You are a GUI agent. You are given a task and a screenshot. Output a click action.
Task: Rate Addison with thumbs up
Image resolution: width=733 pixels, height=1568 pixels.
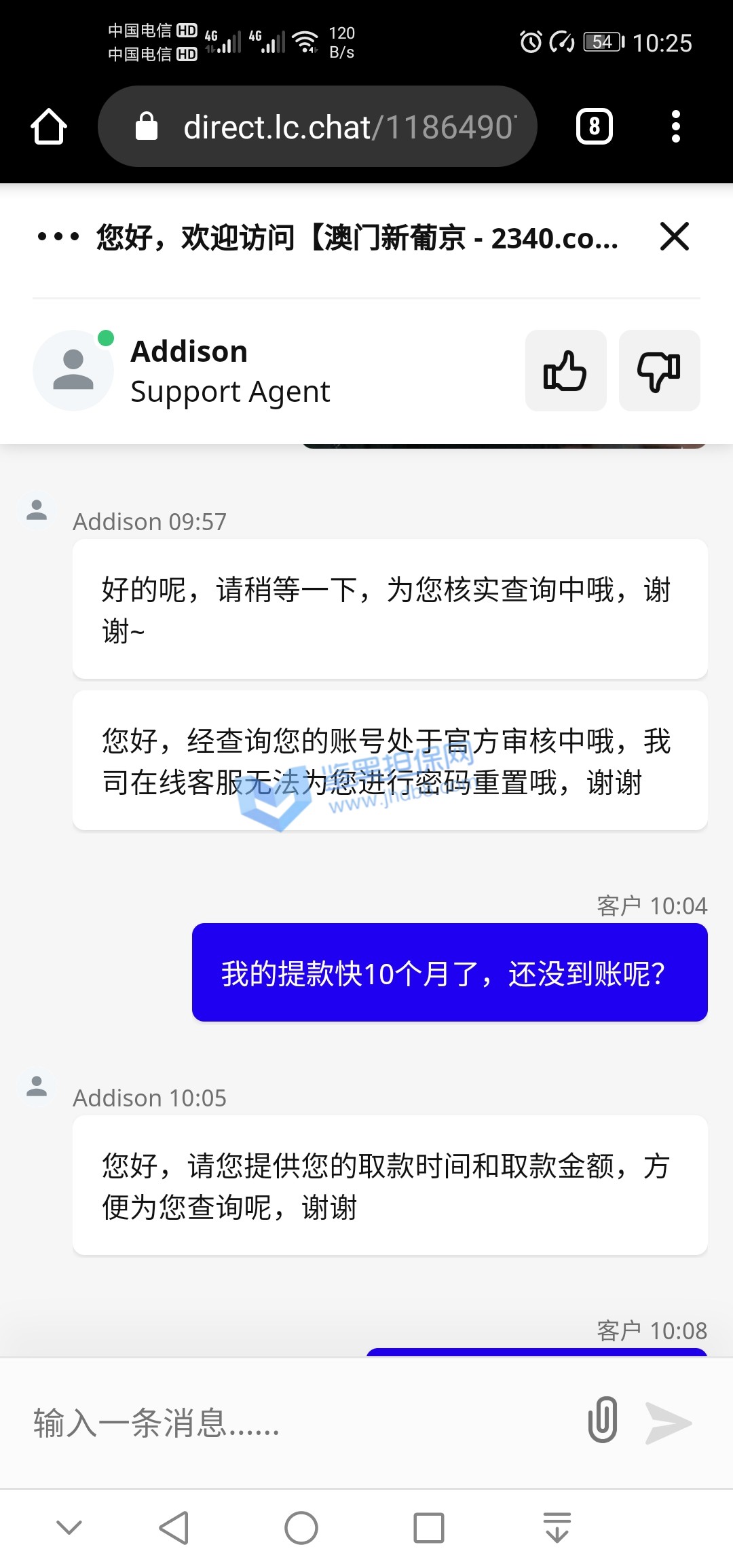565,371
